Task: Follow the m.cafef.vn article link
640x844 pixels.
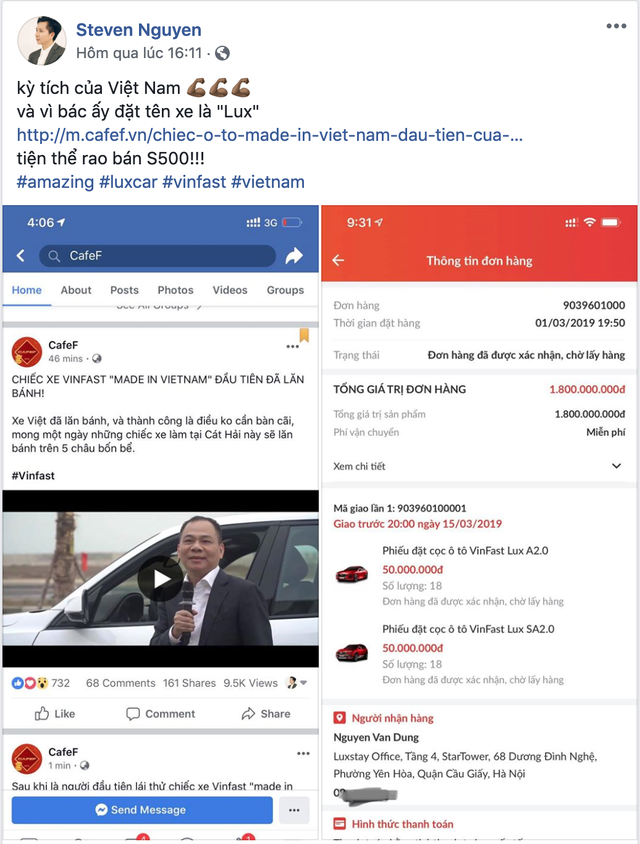Action: [269, 135]
